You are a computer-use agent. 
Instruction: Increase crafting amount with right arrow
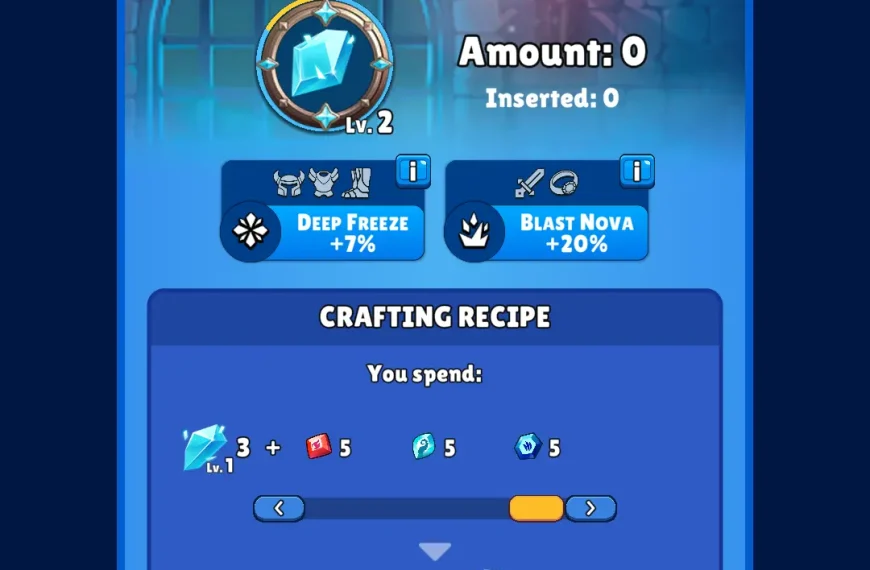point(590,508)
